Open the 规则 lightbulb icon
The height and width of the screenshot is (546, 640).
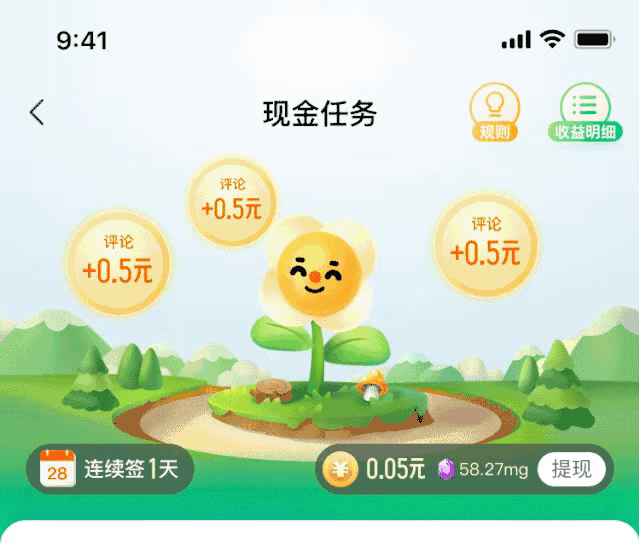(x=495, y=111)
